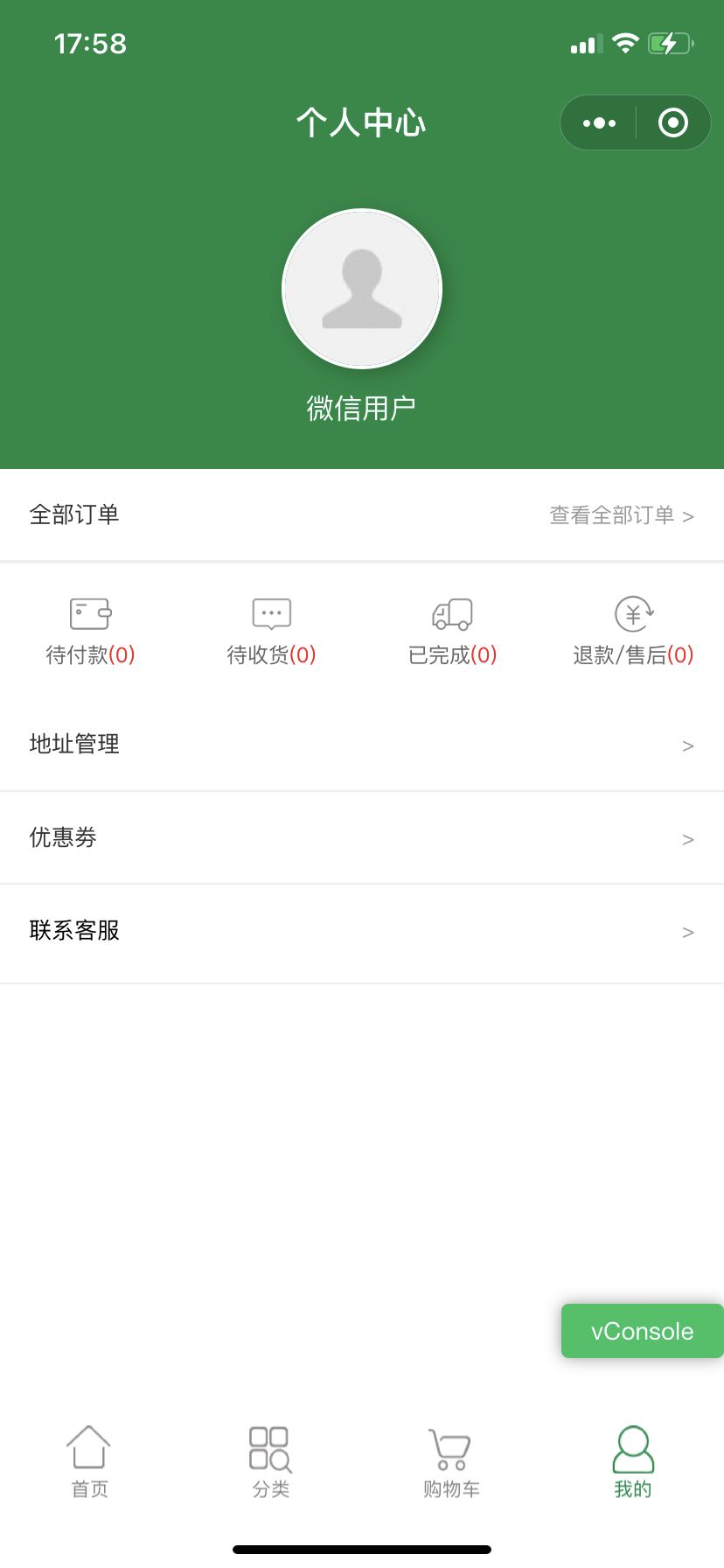View 待付款 orders

point(90,631)
